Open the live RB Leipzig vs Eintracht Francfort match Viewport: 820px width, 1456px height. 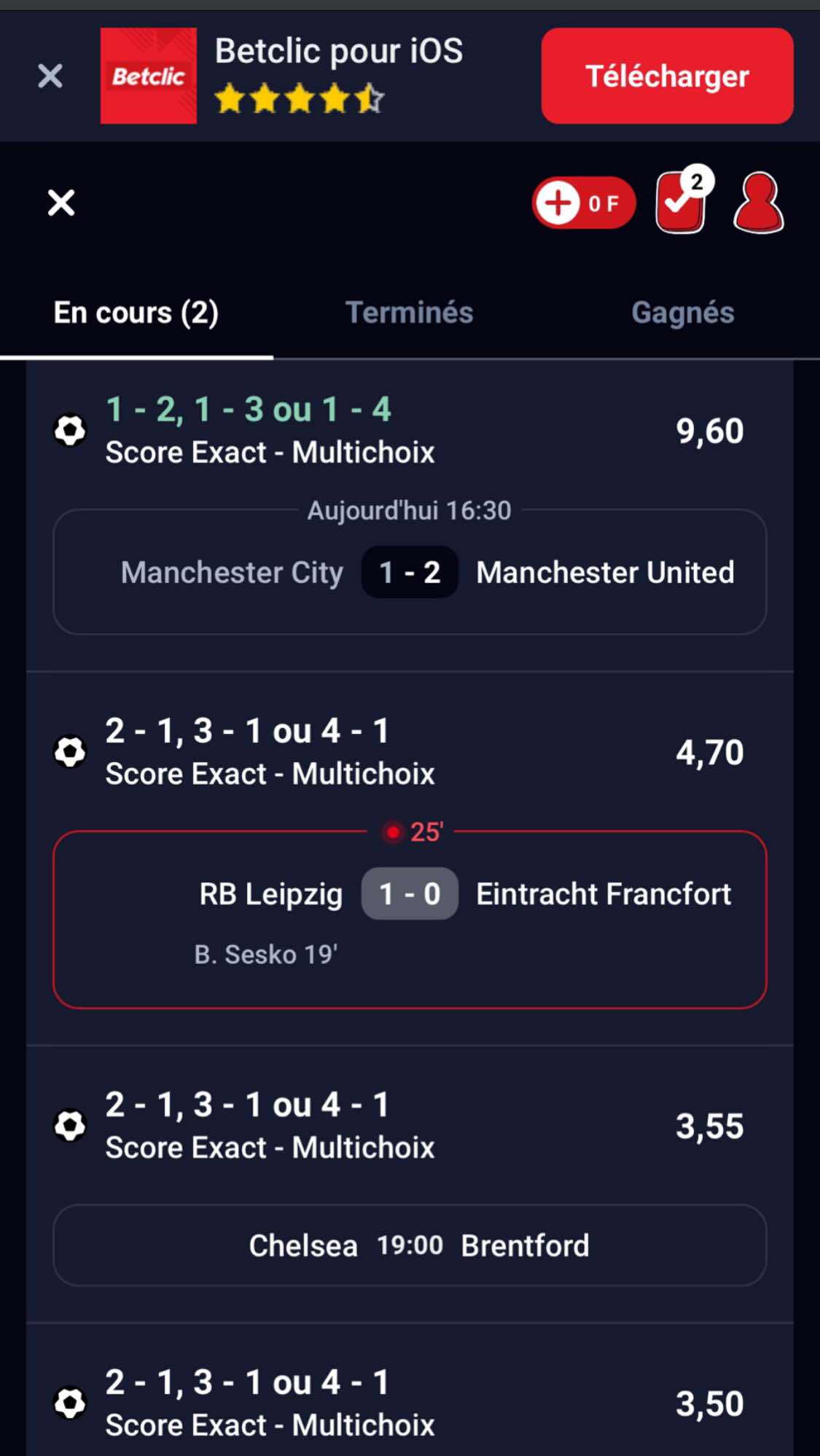[410, 920]
